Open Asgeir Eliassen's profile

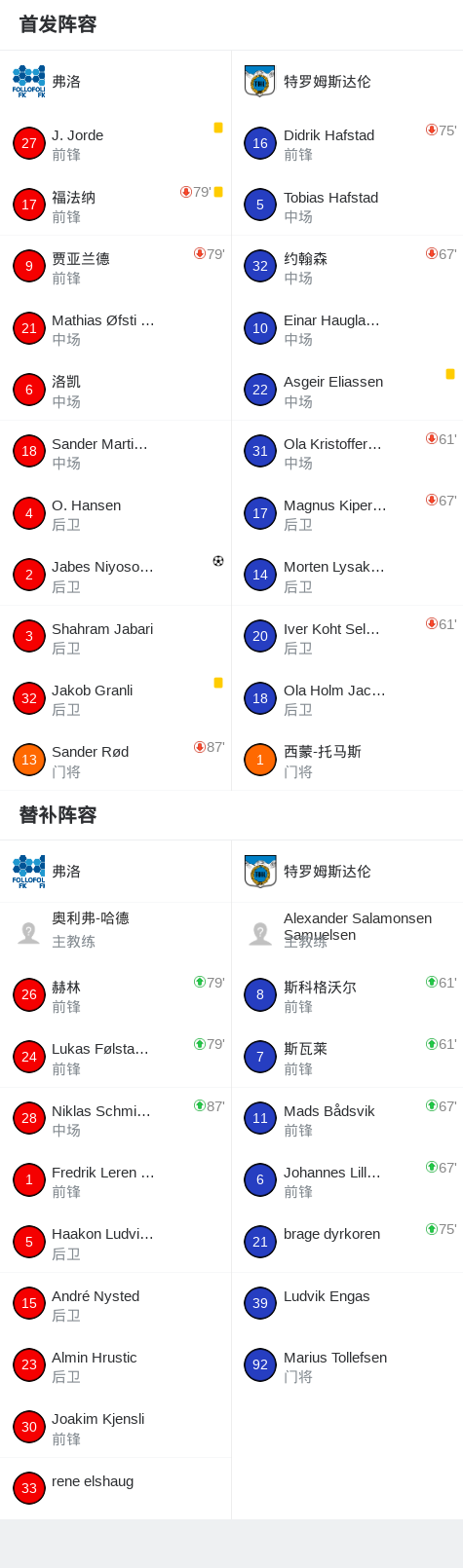[x=347, y=391]
